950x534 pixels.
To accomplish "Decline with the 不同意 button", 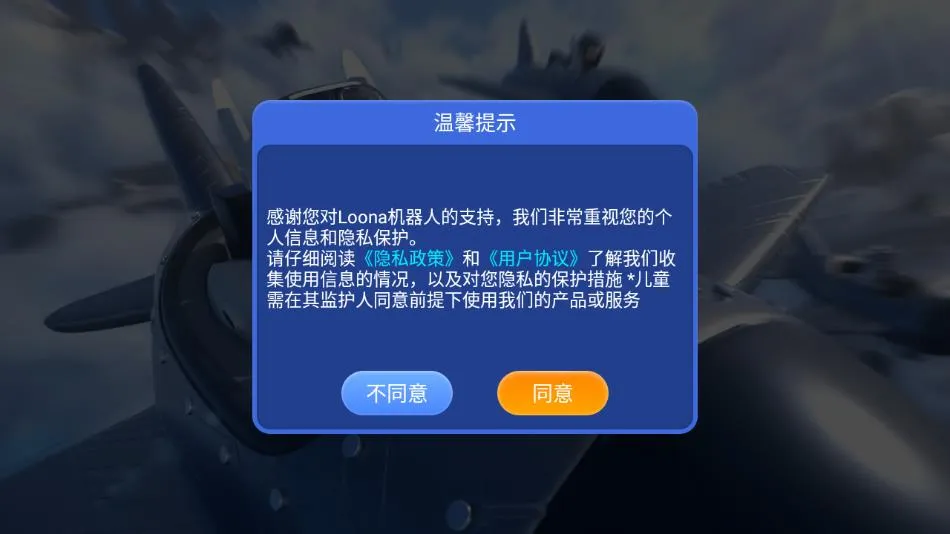I will 397,393.
